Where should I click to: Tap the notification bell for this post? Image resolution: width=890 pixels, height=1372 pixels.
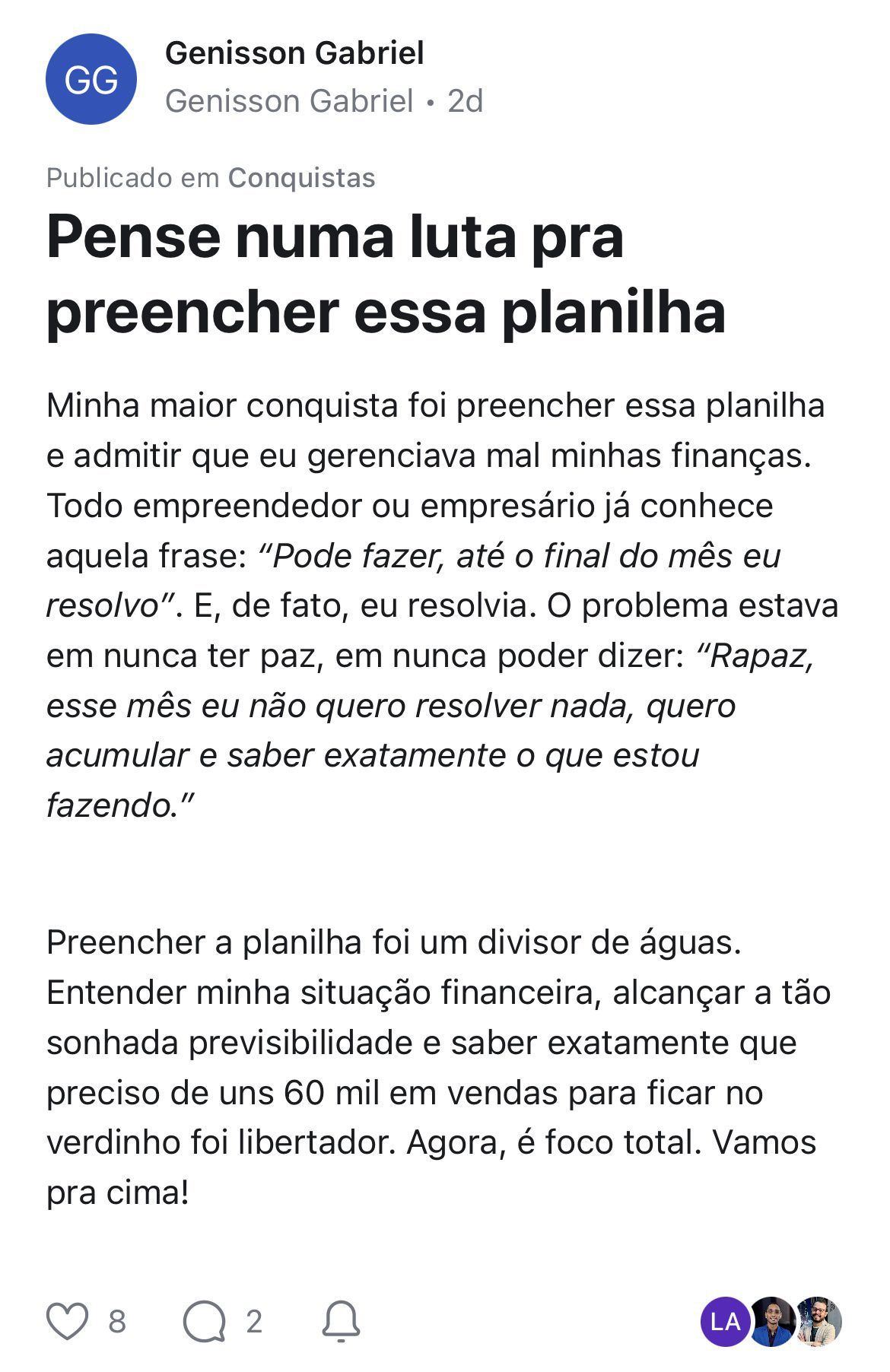341,1321
